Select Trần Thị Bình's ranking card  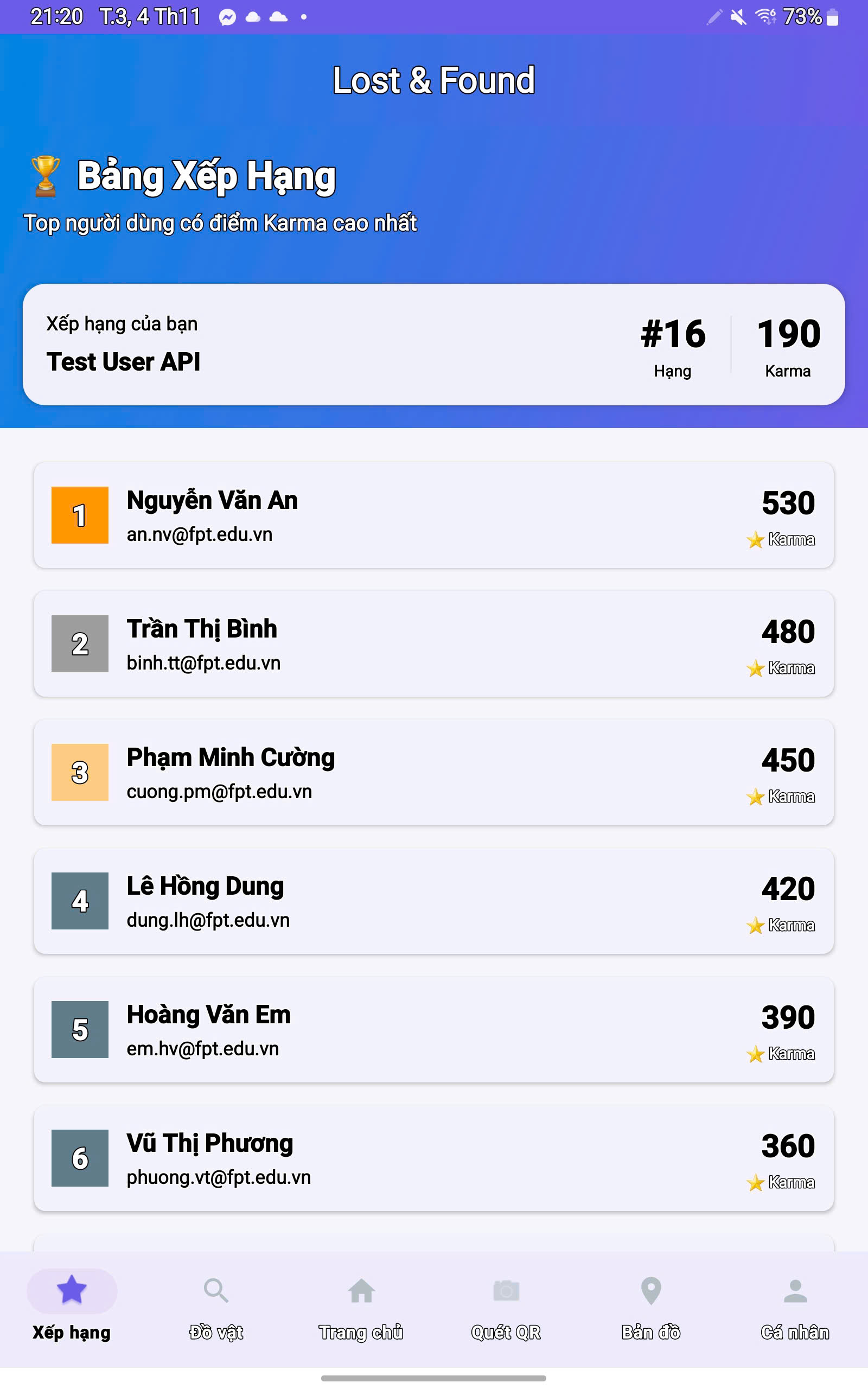(433, 643)
